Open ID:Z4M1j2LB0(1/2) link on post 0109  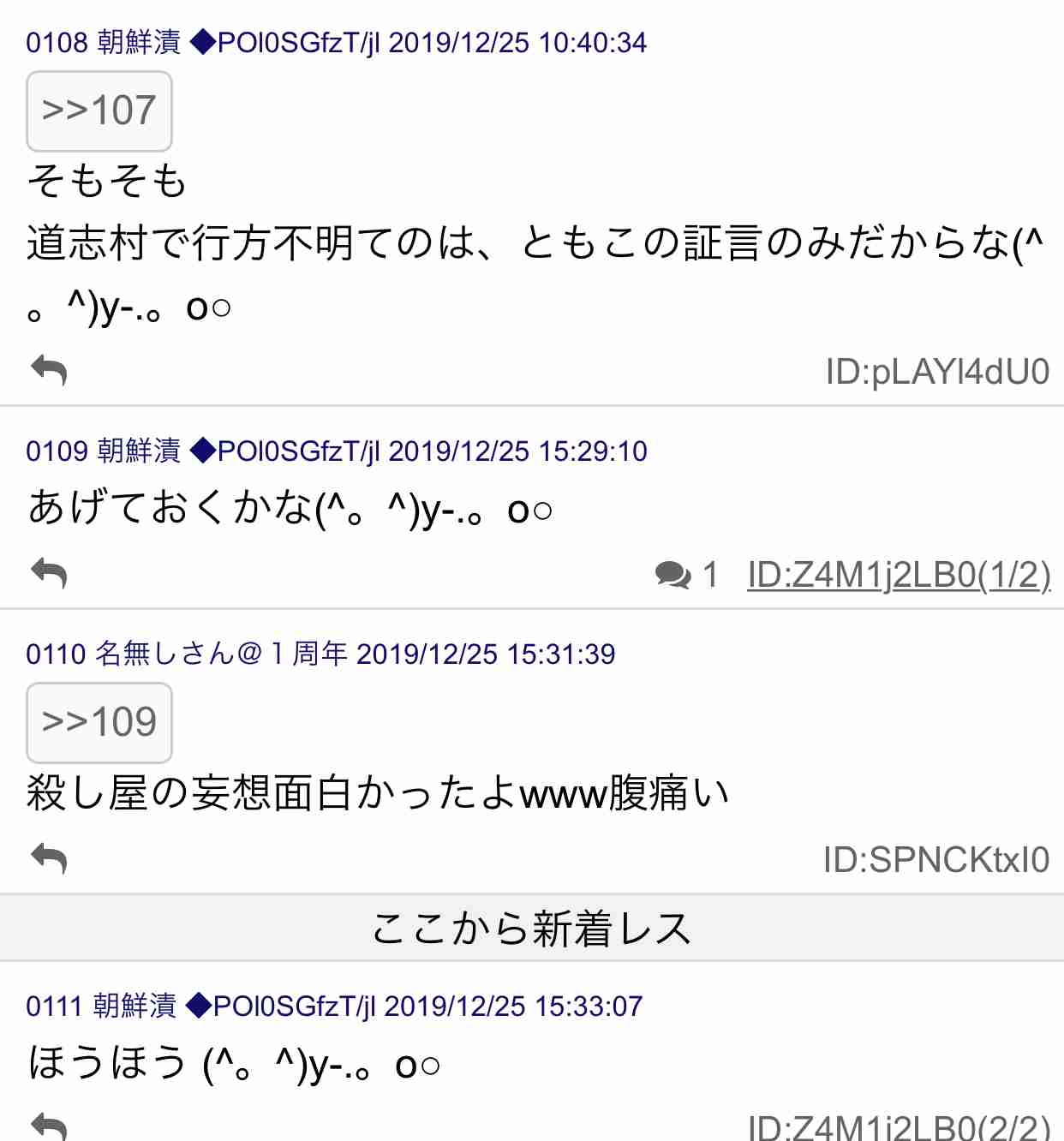[x=899, y=575]
